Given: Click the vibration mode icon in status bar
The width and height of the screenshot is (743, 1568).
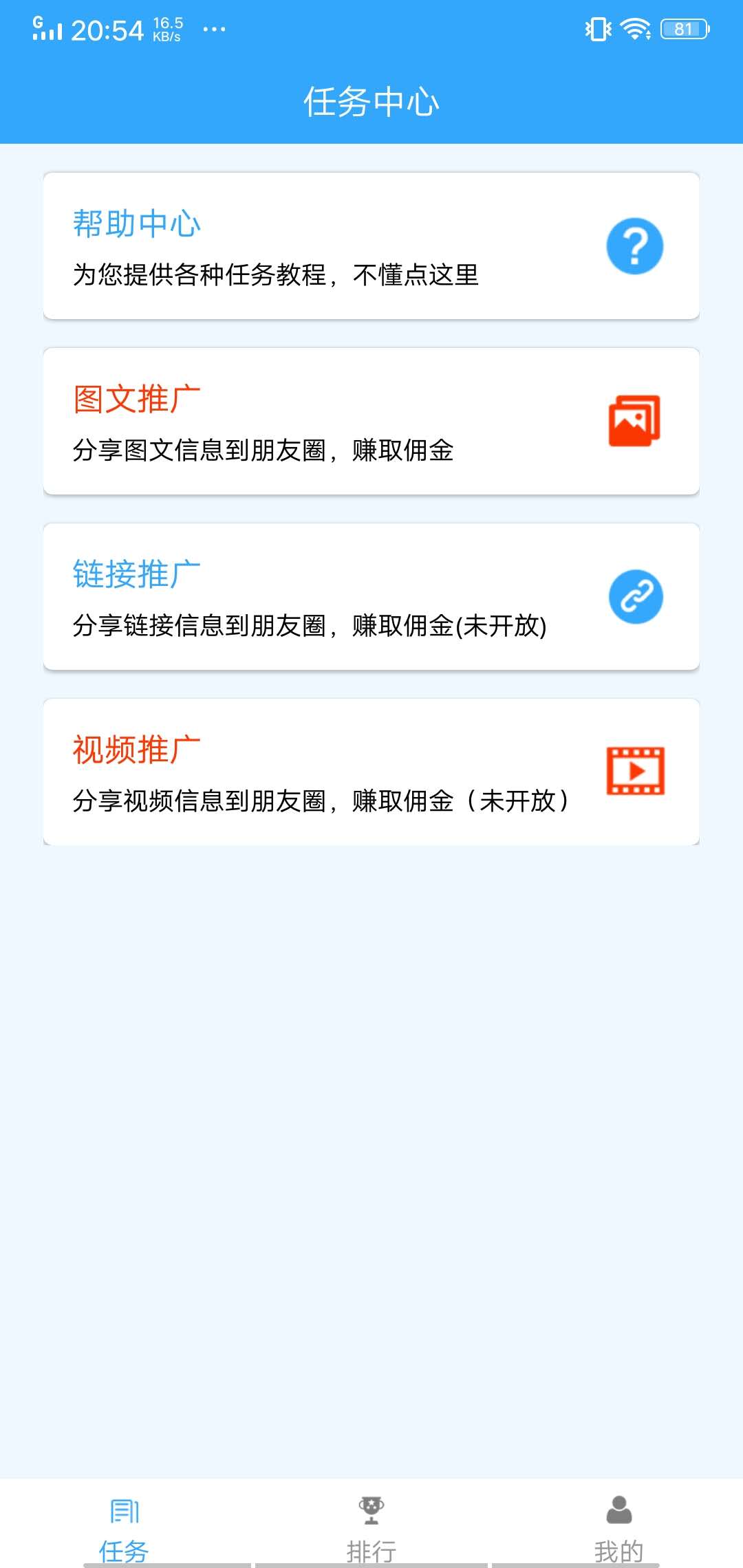Looking at the screenshot, I should point(598,28).
